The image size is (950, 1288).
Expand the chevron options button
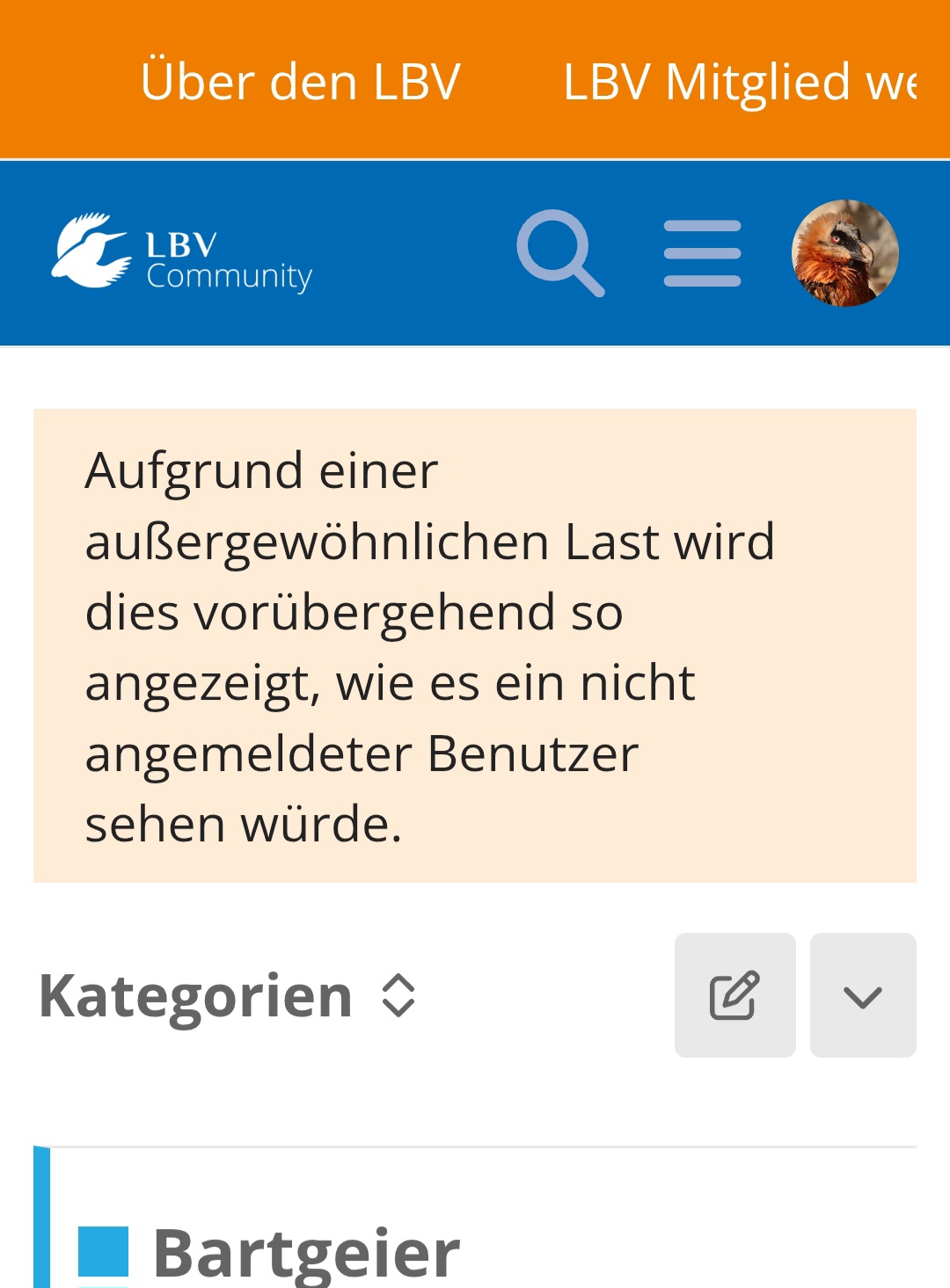coord(862,995)
